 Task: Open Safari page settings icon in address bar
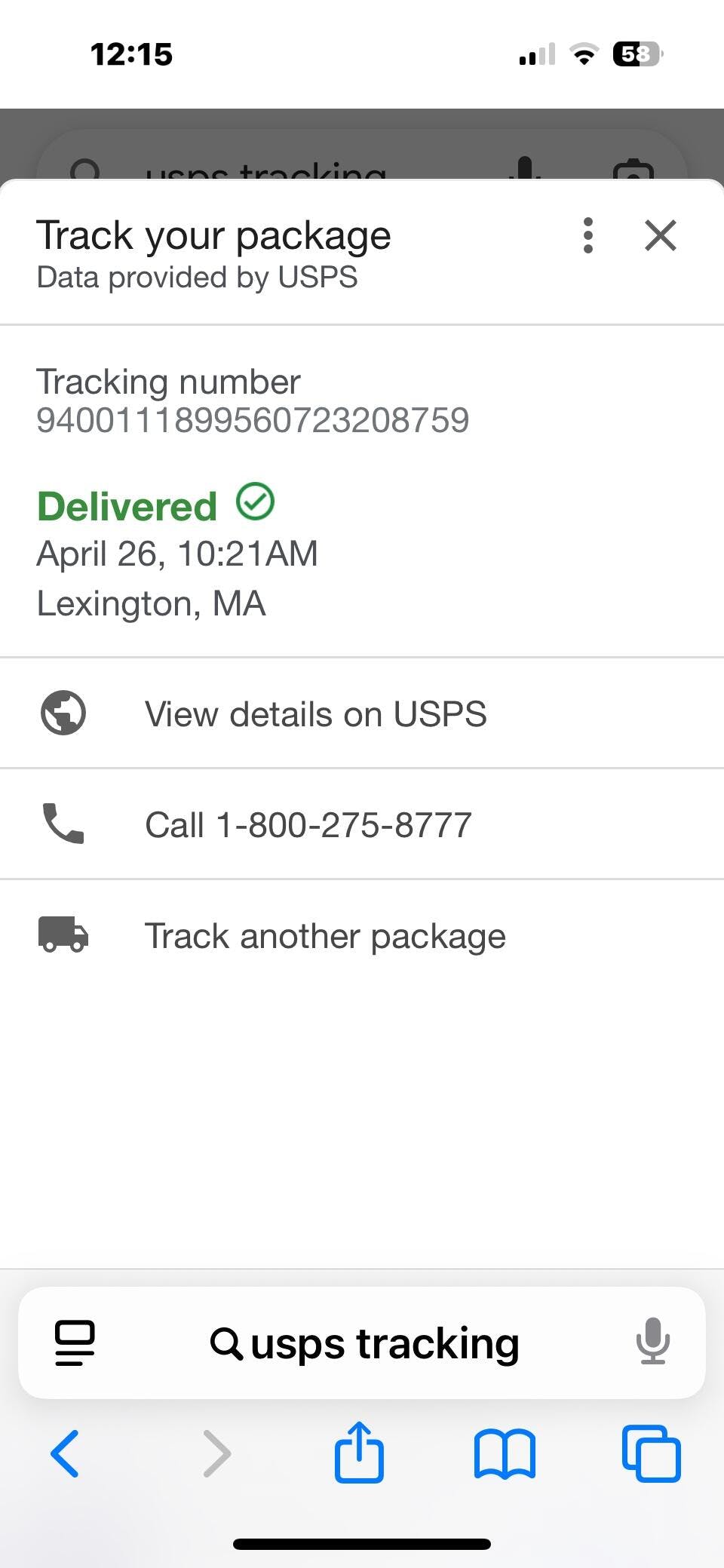[x=75, y=1343]
